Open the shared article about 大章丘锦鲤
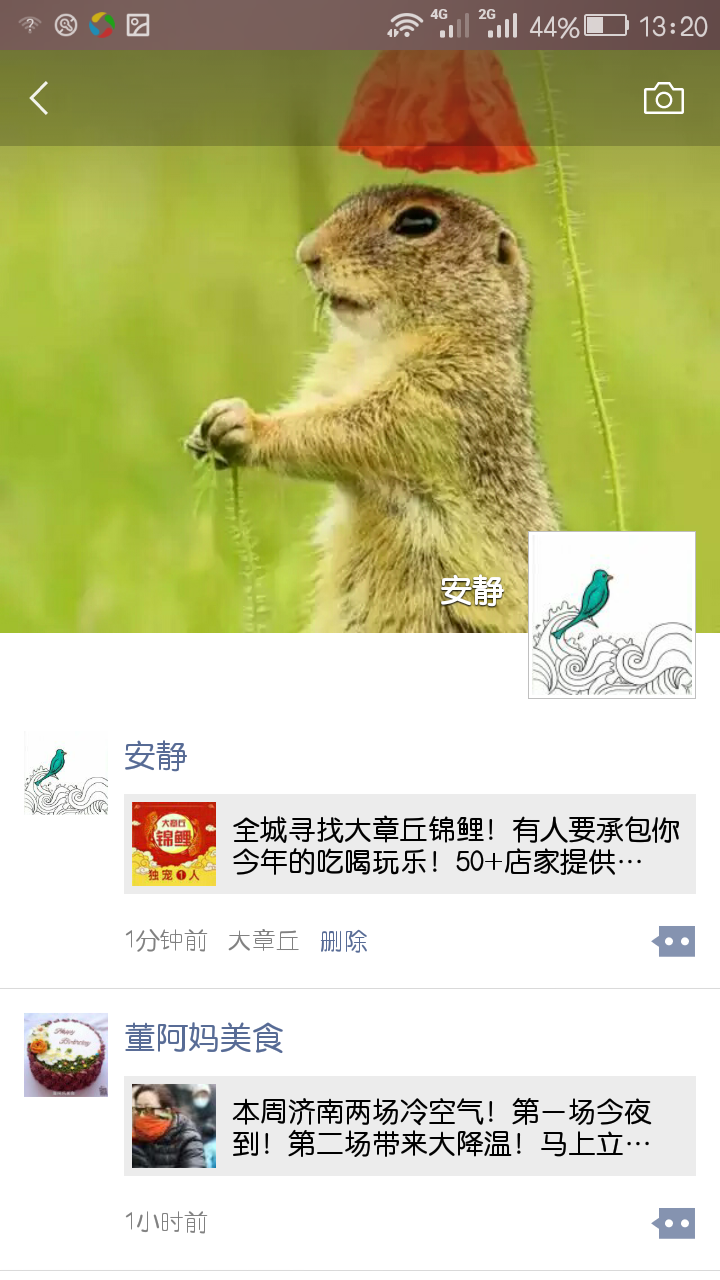This screenshot has height=1280, width=720. [x=410, y=844]
